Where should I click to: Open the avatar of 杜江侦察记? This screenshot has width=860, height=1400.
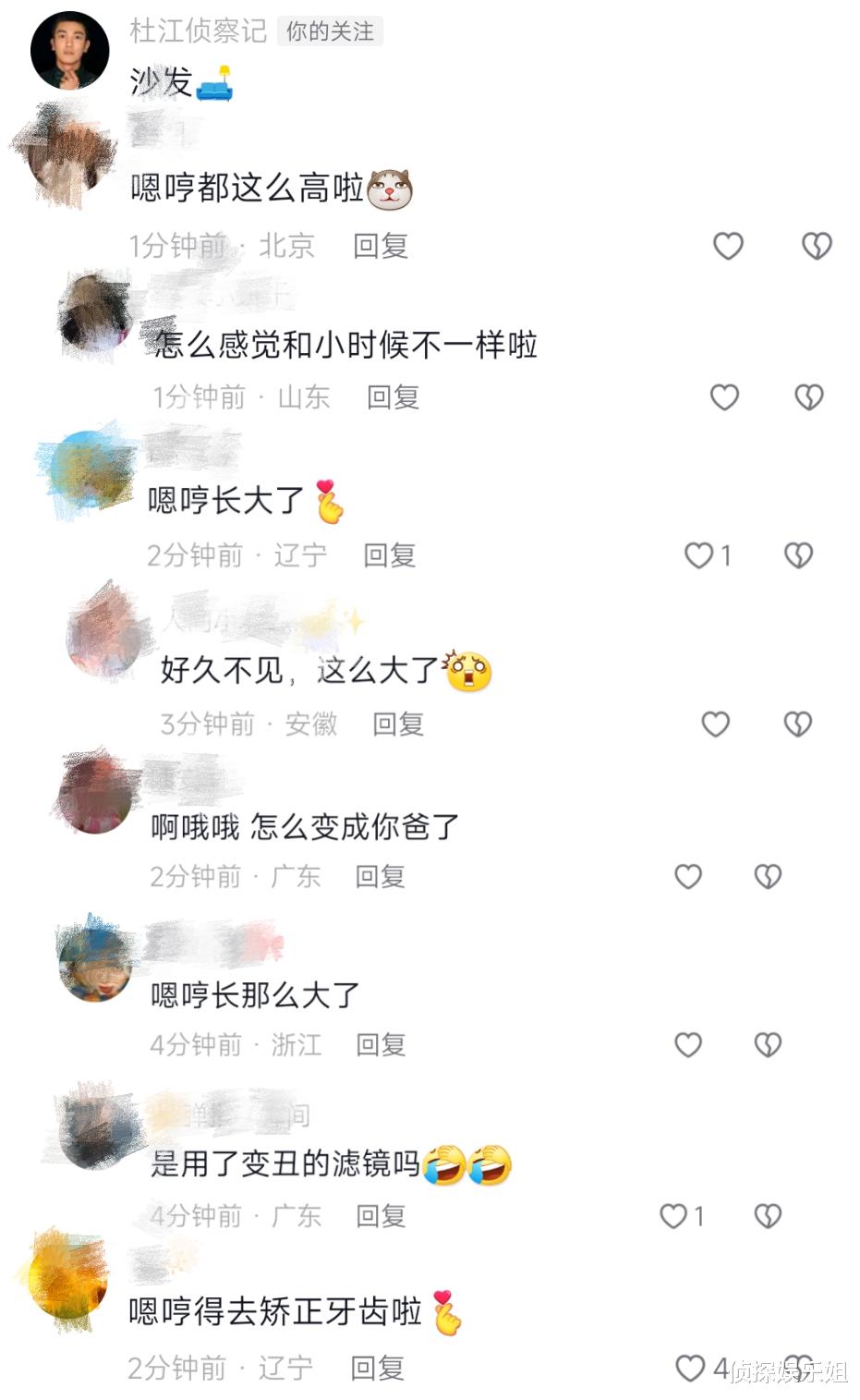(x=70, y=51)
